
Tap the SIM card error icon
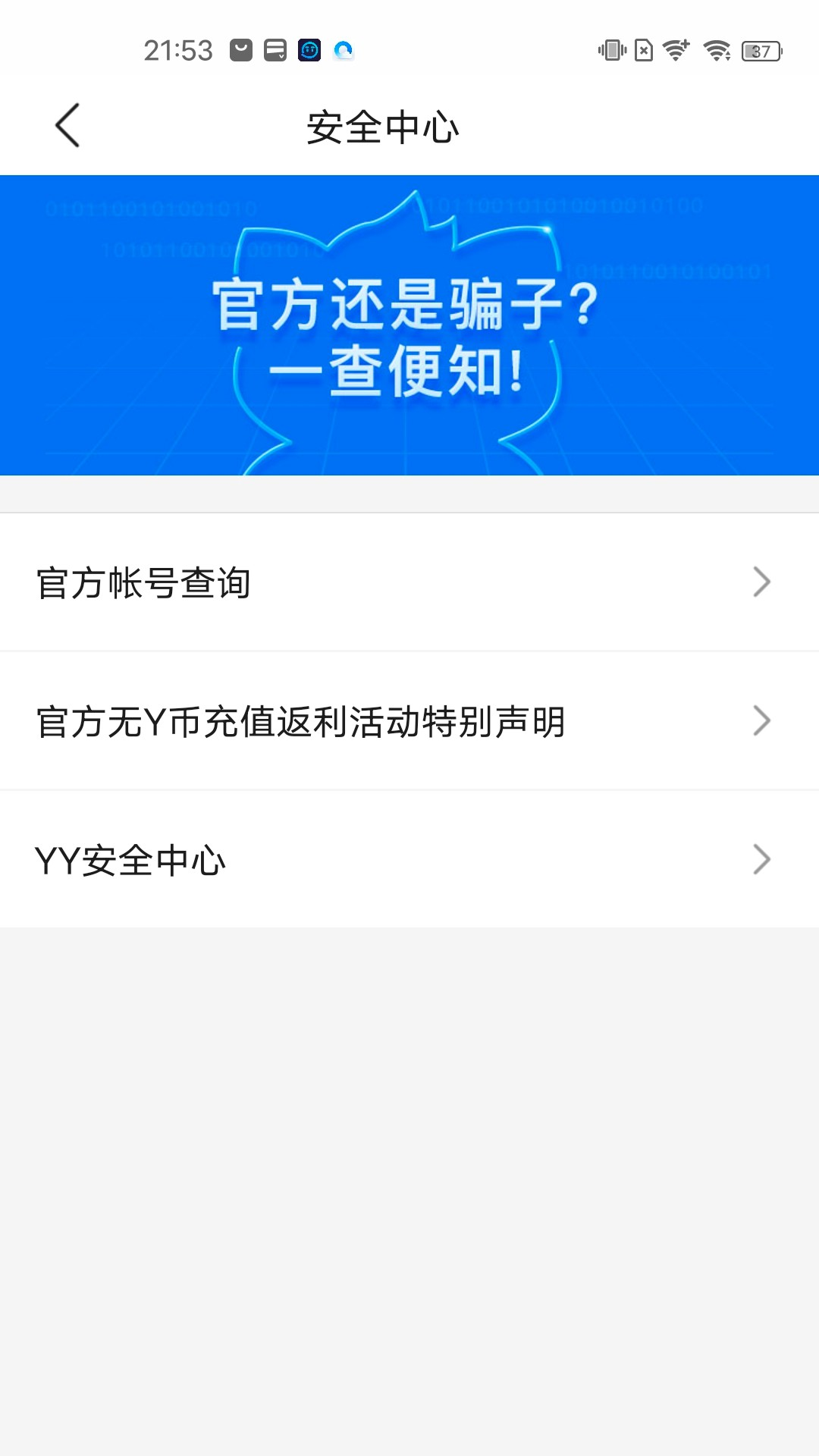tap(645, 50)
